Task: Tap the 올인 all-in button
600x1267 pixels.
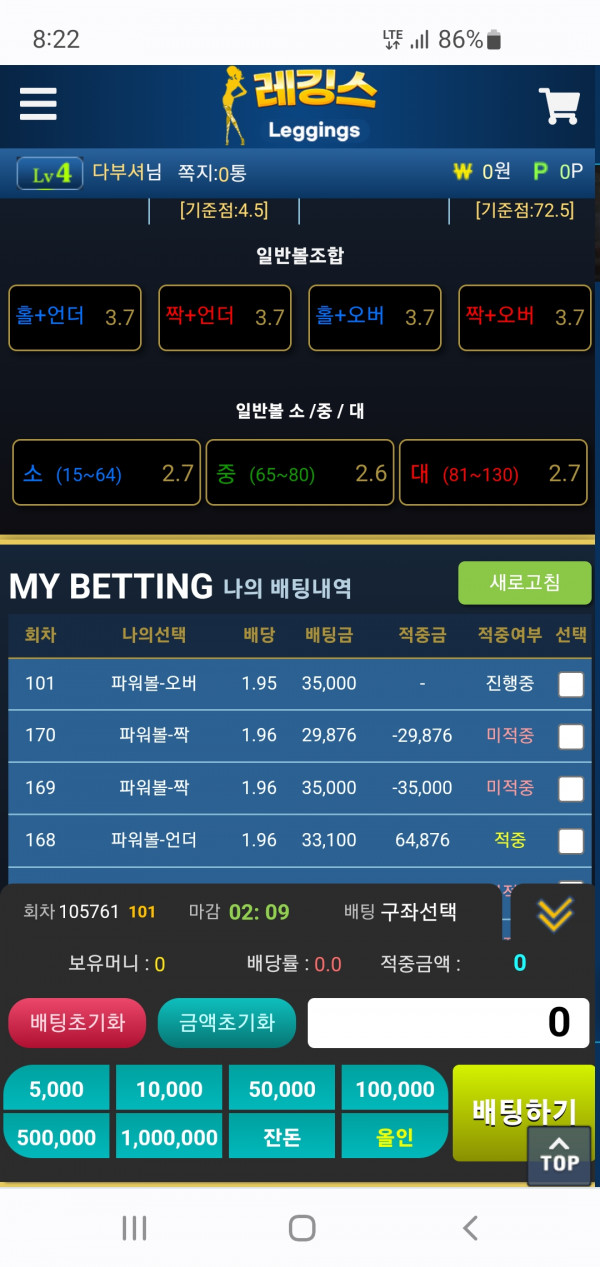Action: point(395,1137)
